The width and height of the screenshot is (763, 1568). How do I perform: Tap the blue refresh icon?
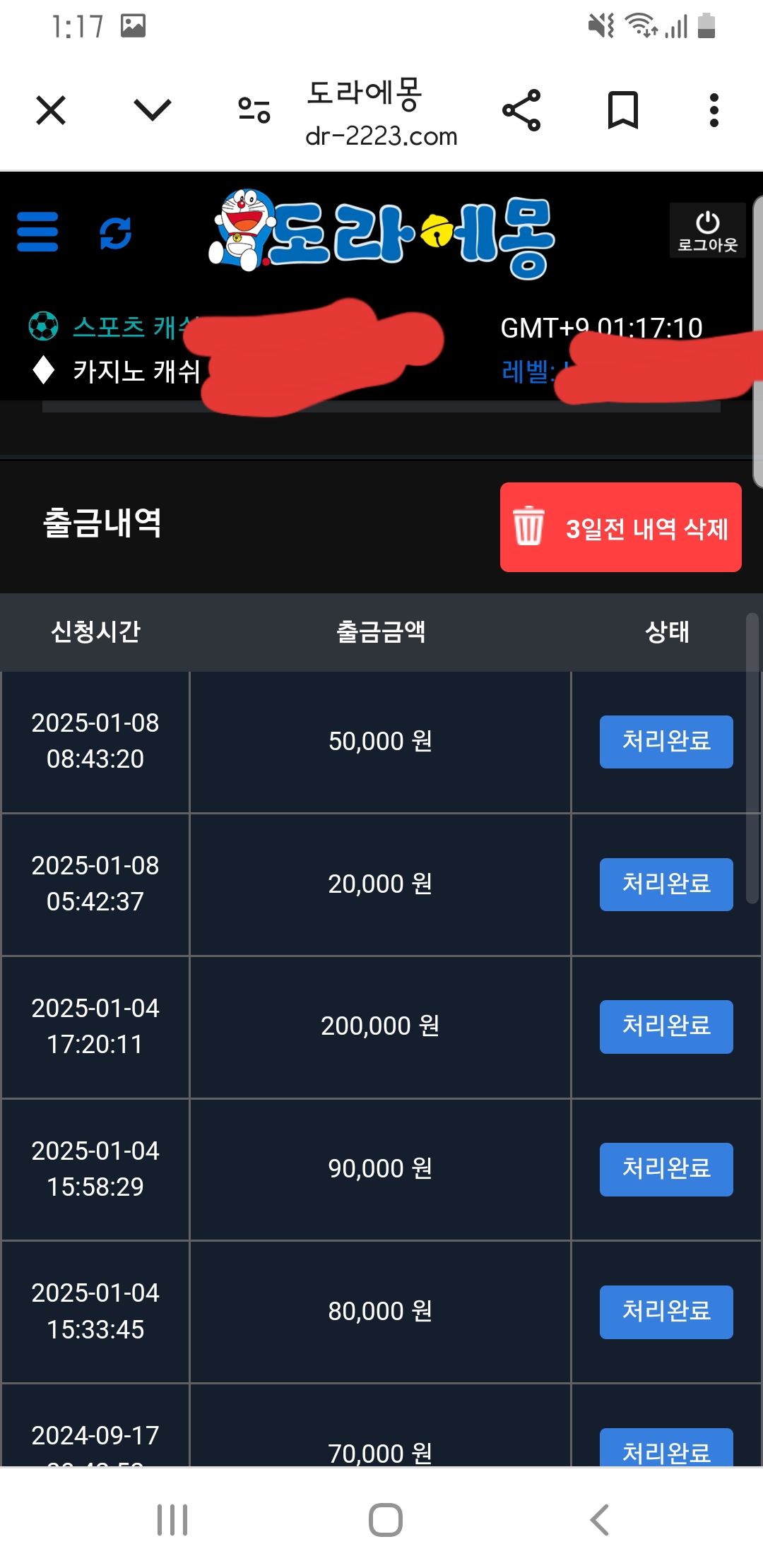[116, 233]
